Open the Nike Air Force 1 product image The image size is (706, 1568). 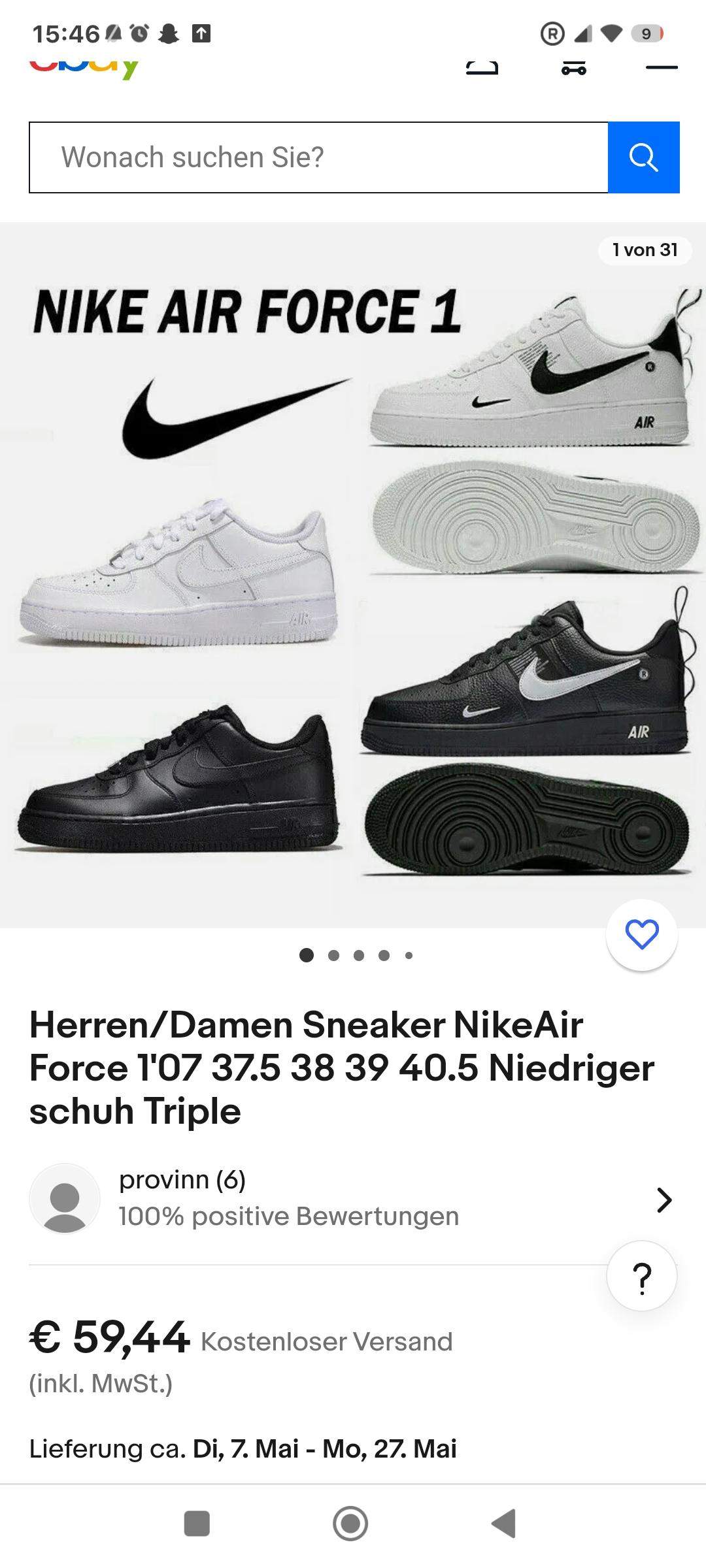pos(353,575)
